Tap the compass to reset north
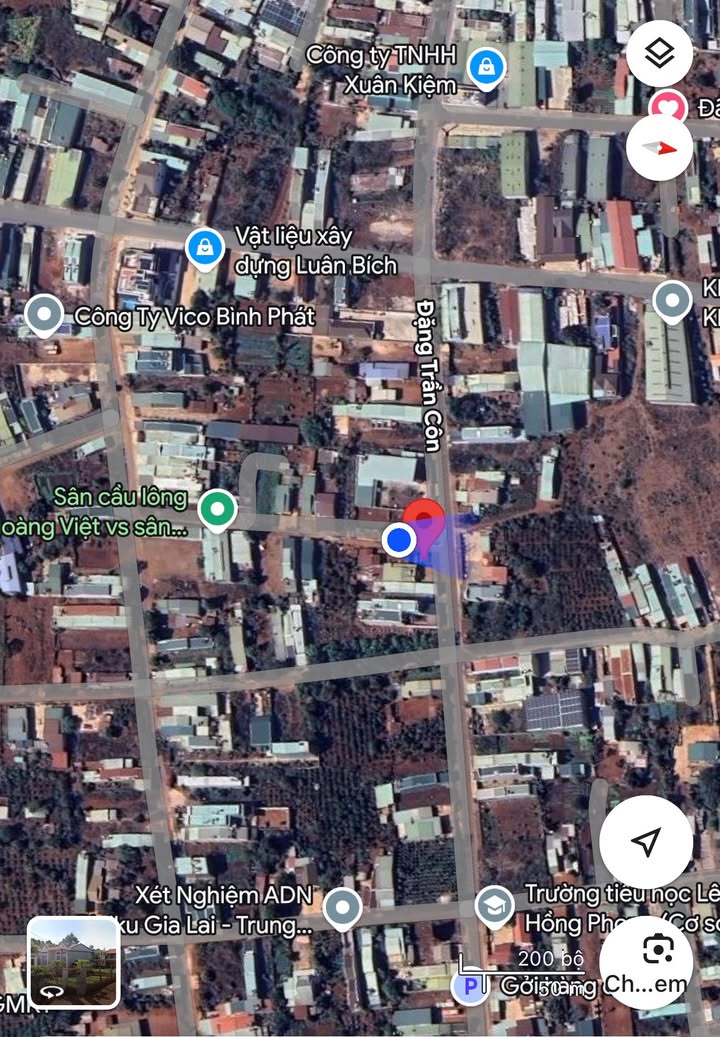Viewport: 720px width, 1037px height. click(659, 147)
